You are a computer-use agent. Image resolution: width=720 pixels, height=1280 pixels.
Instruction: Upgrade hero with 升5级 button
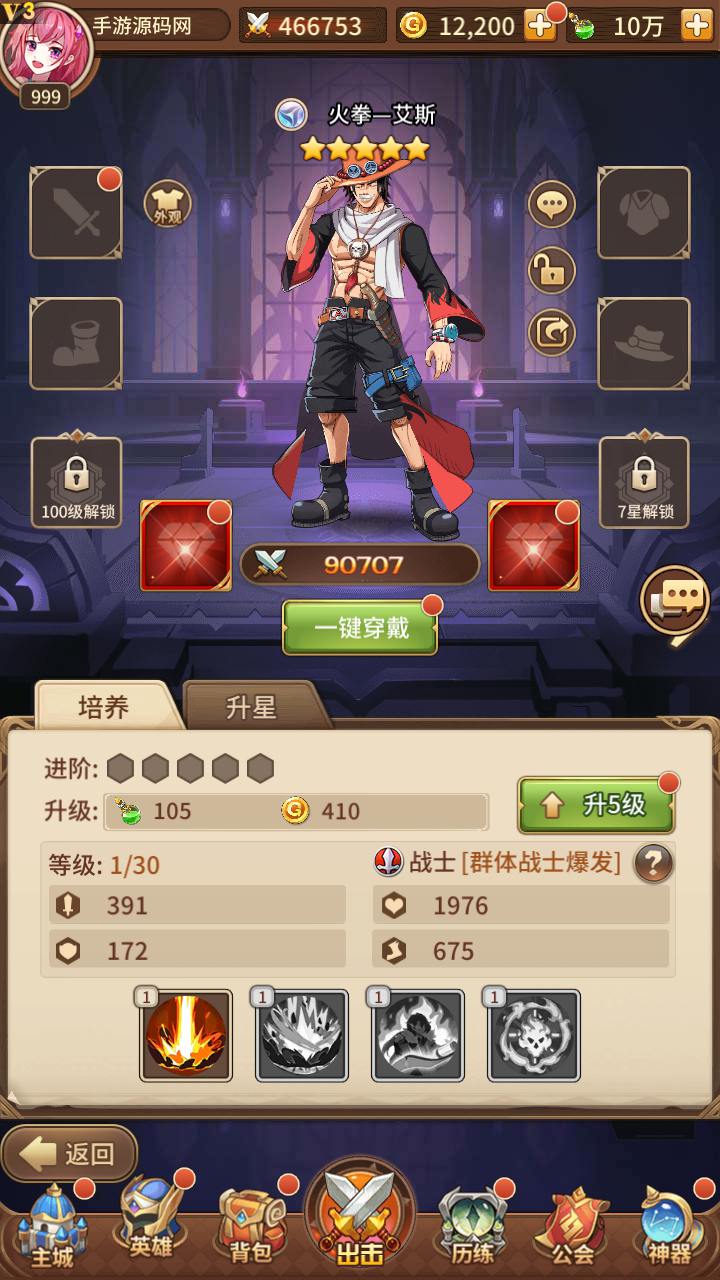click(596, 805)
